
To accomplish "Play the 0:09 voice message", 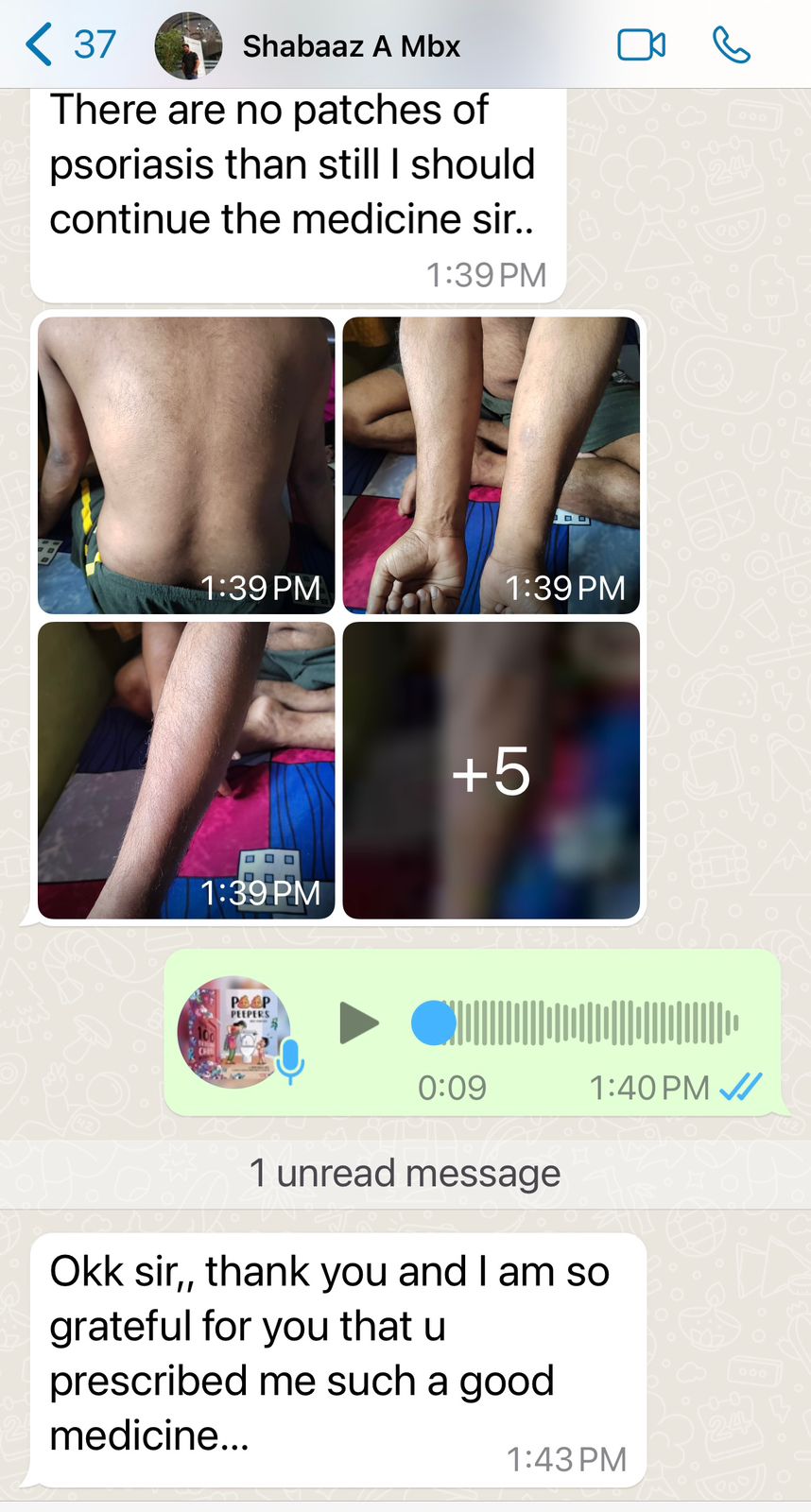I will [358, 1023].
